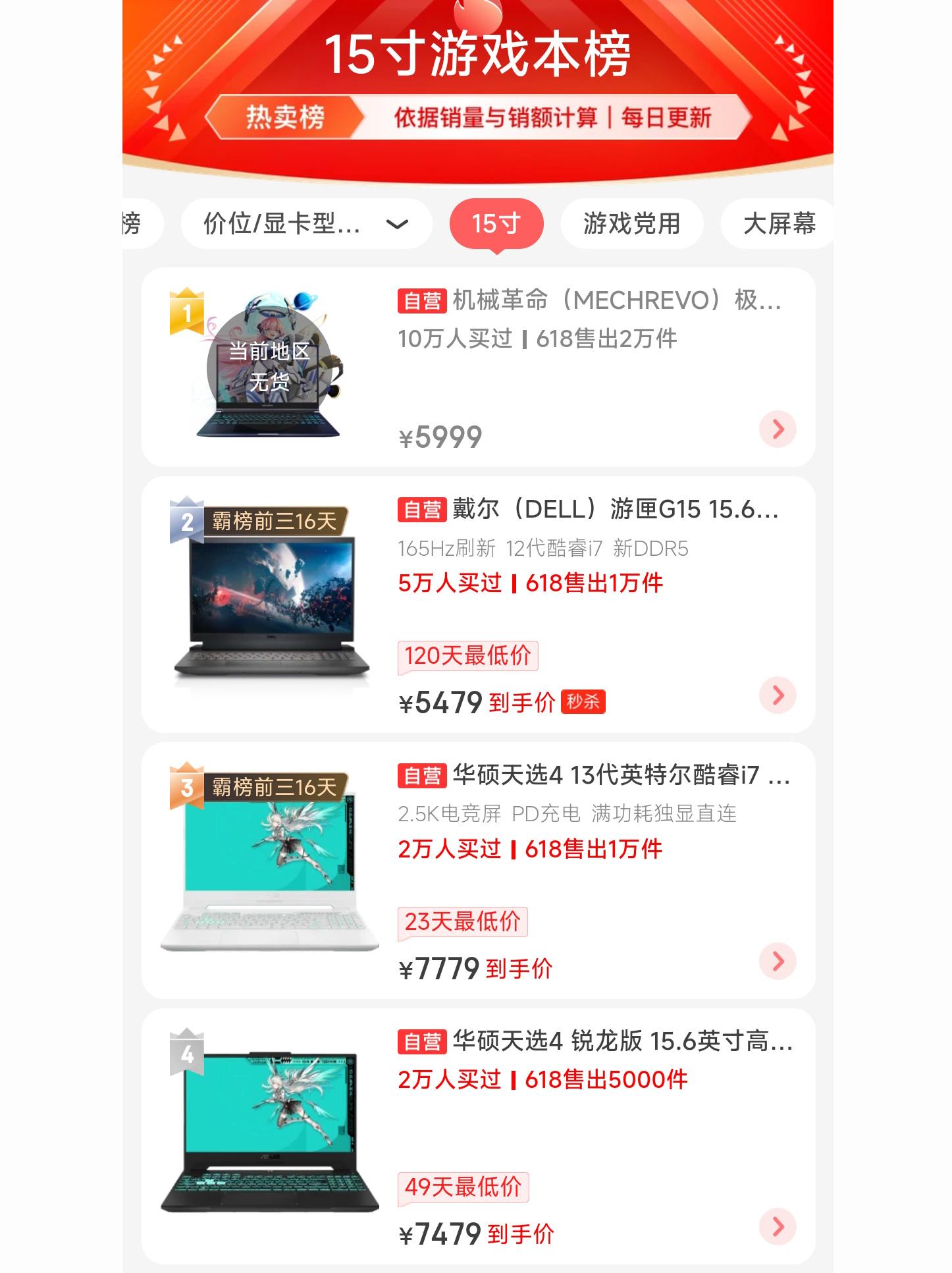
Task: Switch to the 游戏党用 filter tab
Action: [x=631, y=223]
